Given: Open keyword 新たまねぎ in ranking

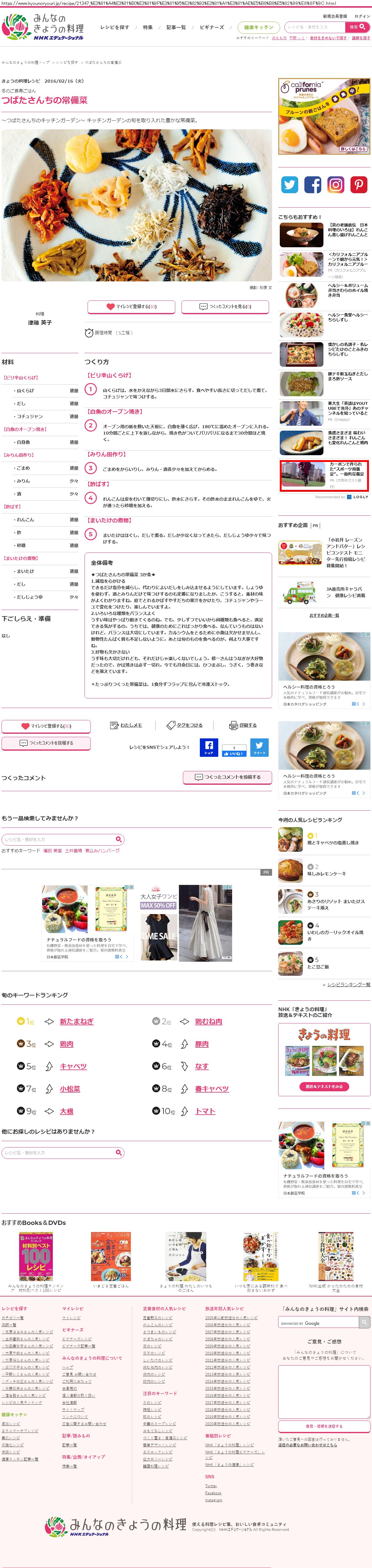Looking at the screenshot, I should click(77, 1022).
